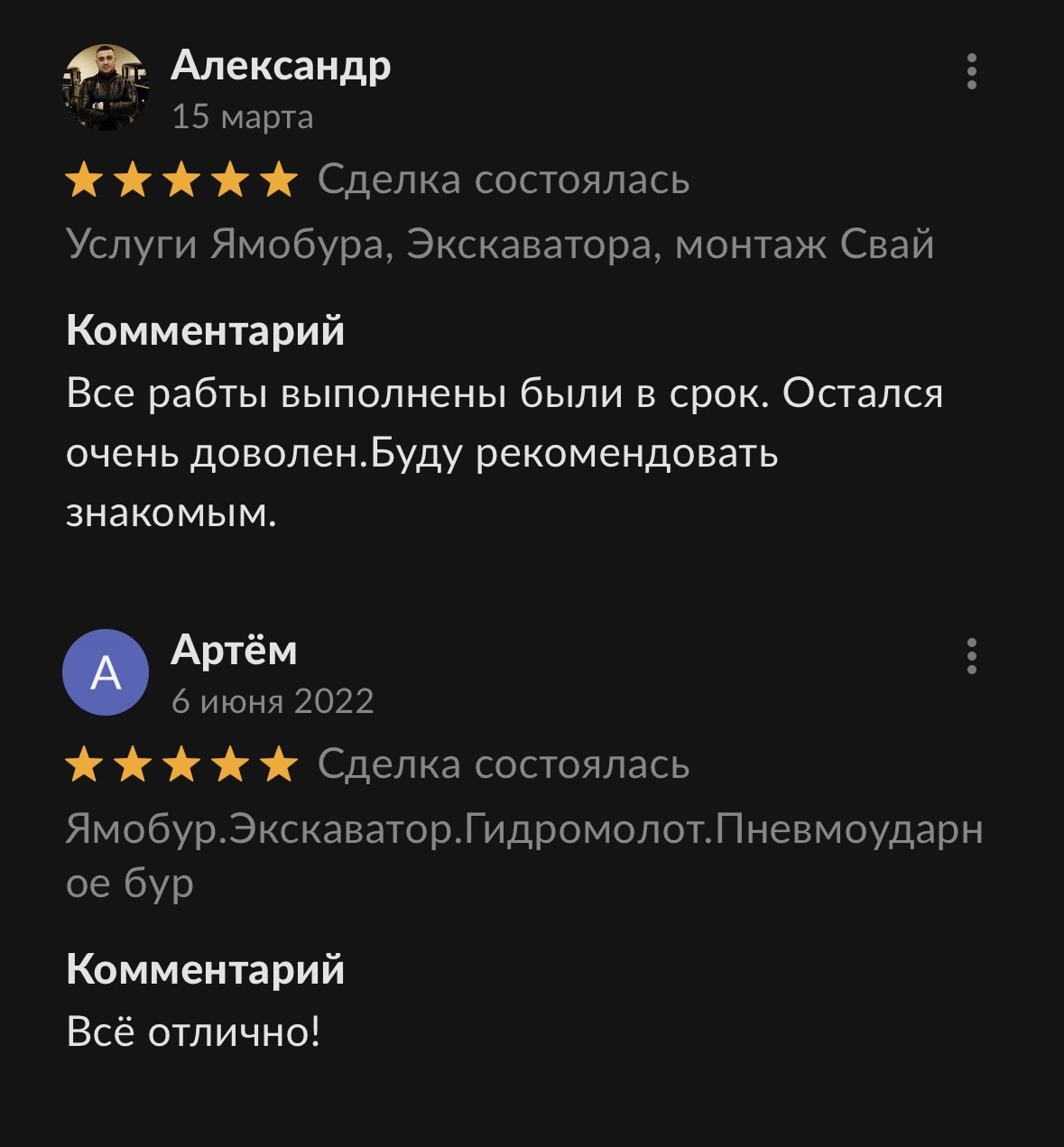Click the first star in Александр's rating
1064x1147 pixels.
click(x=83, y=179)
